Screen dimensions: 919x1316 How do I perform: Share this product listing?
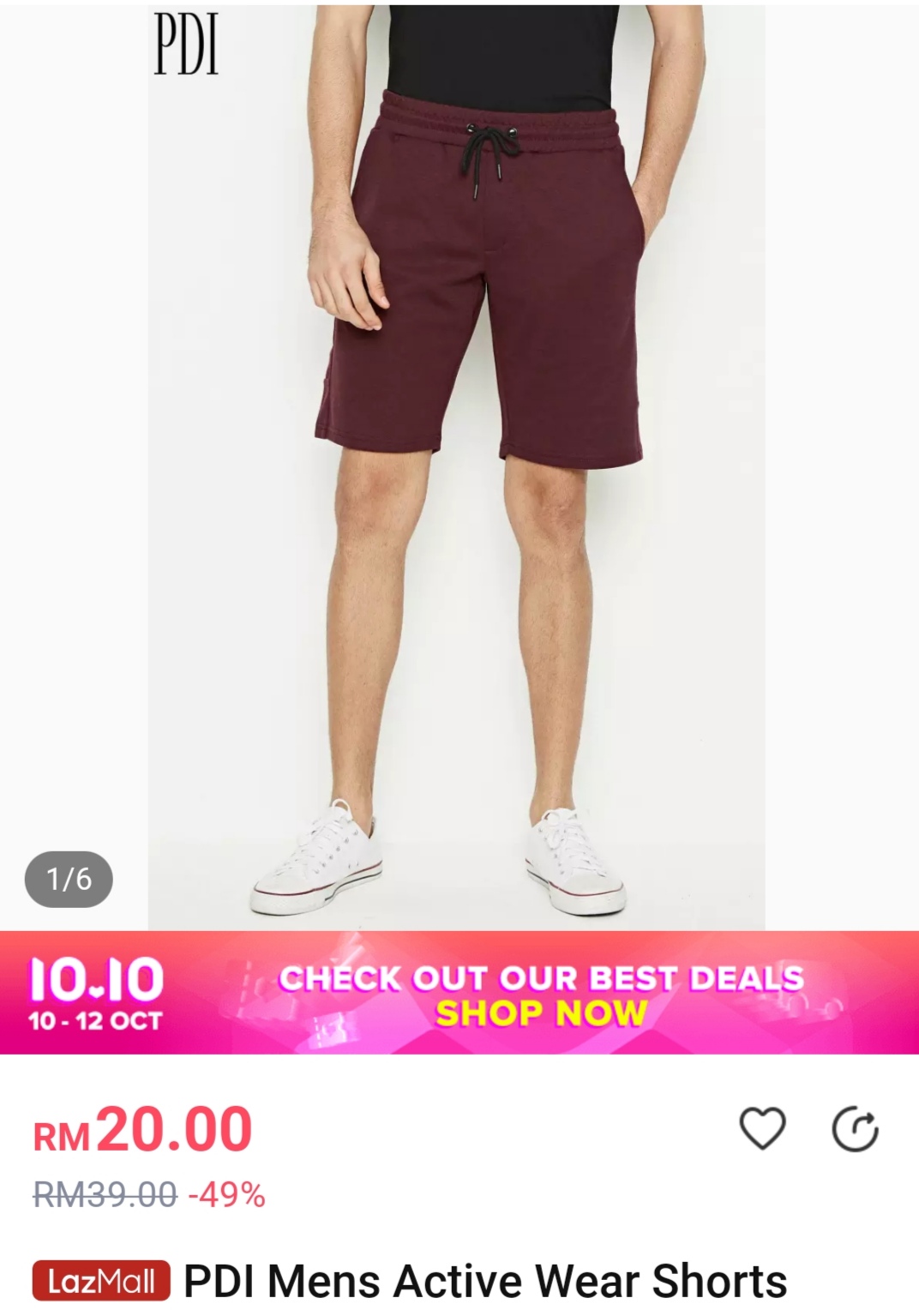(x=855, y=1129)
